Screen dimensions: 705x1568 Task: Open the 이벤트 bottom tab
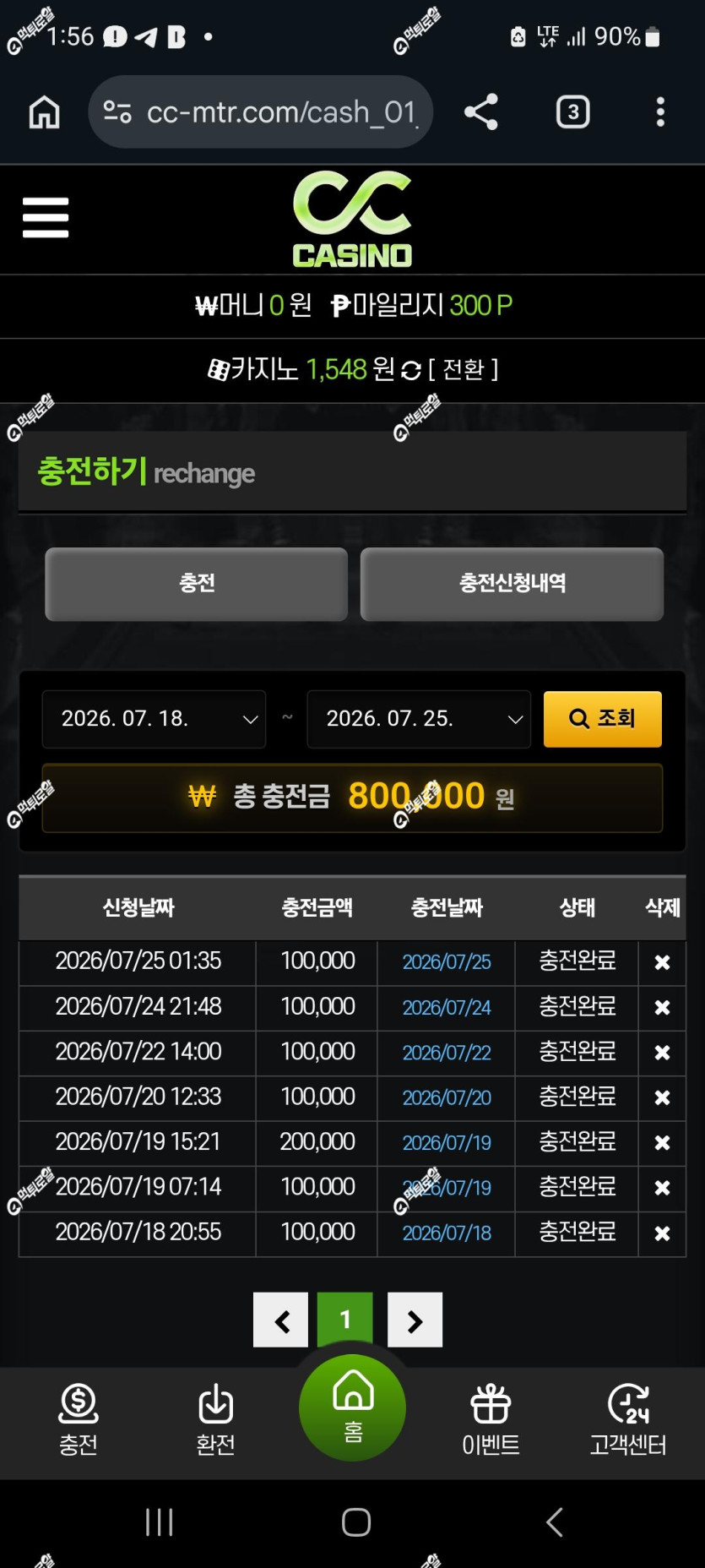click(x=491, y=1419)
